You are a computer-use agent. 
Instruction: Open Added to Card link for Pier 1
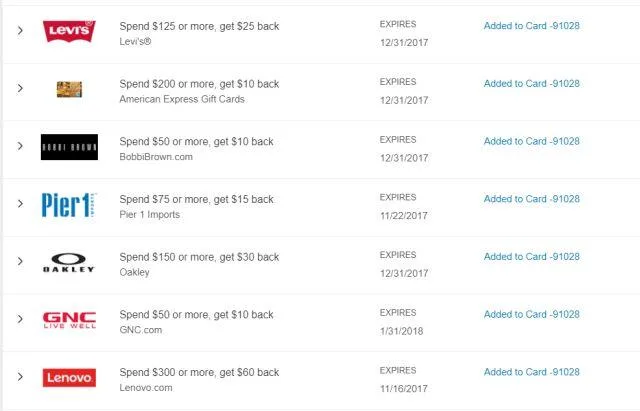[x=531, y=199]
